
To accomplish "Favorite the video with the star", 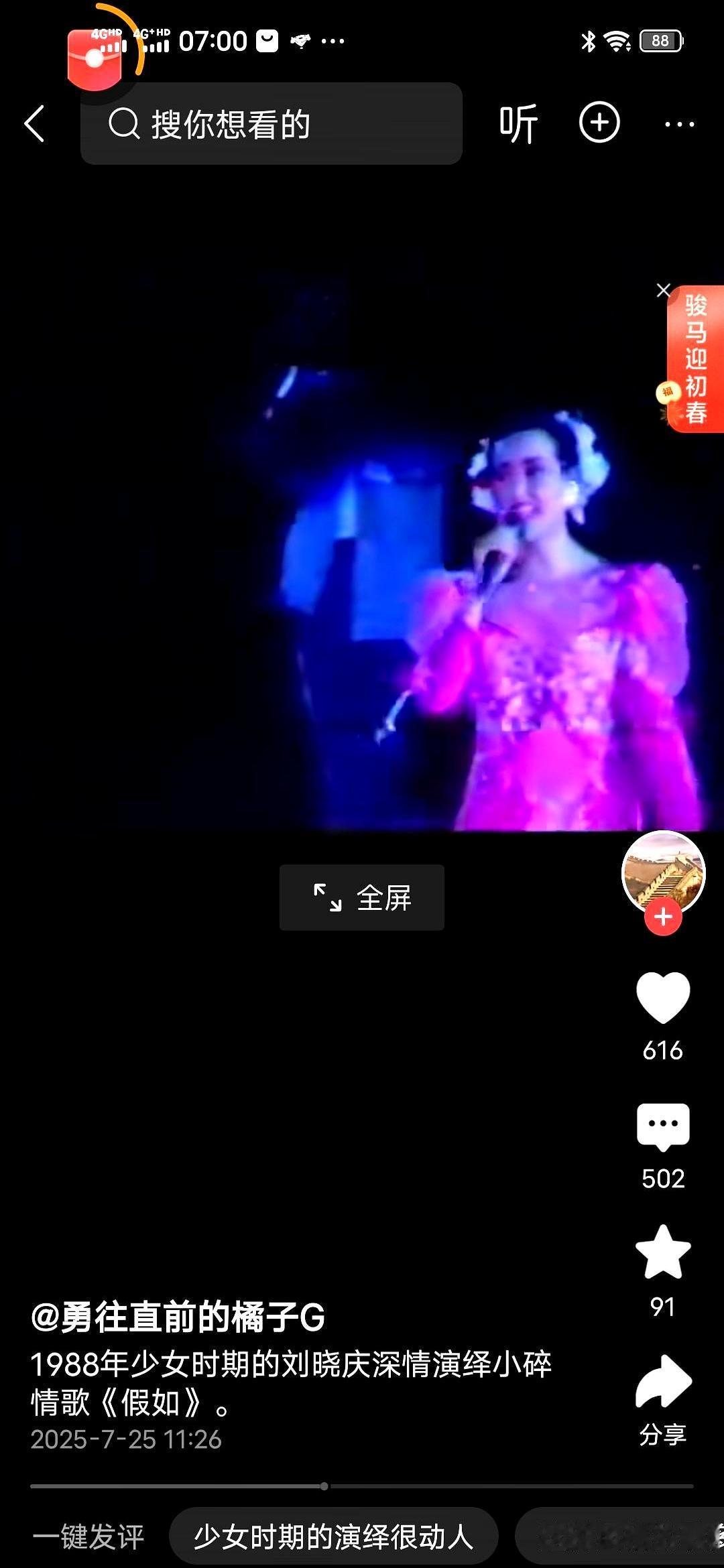I will pyautogui.click(x=662, y=1252).
